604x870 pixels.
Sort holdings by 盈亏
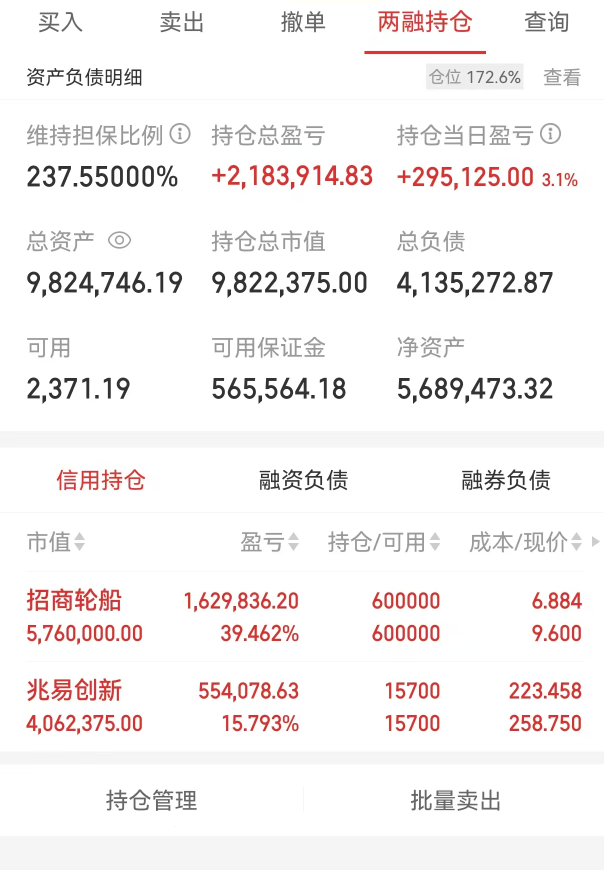(x=269, y=542)
